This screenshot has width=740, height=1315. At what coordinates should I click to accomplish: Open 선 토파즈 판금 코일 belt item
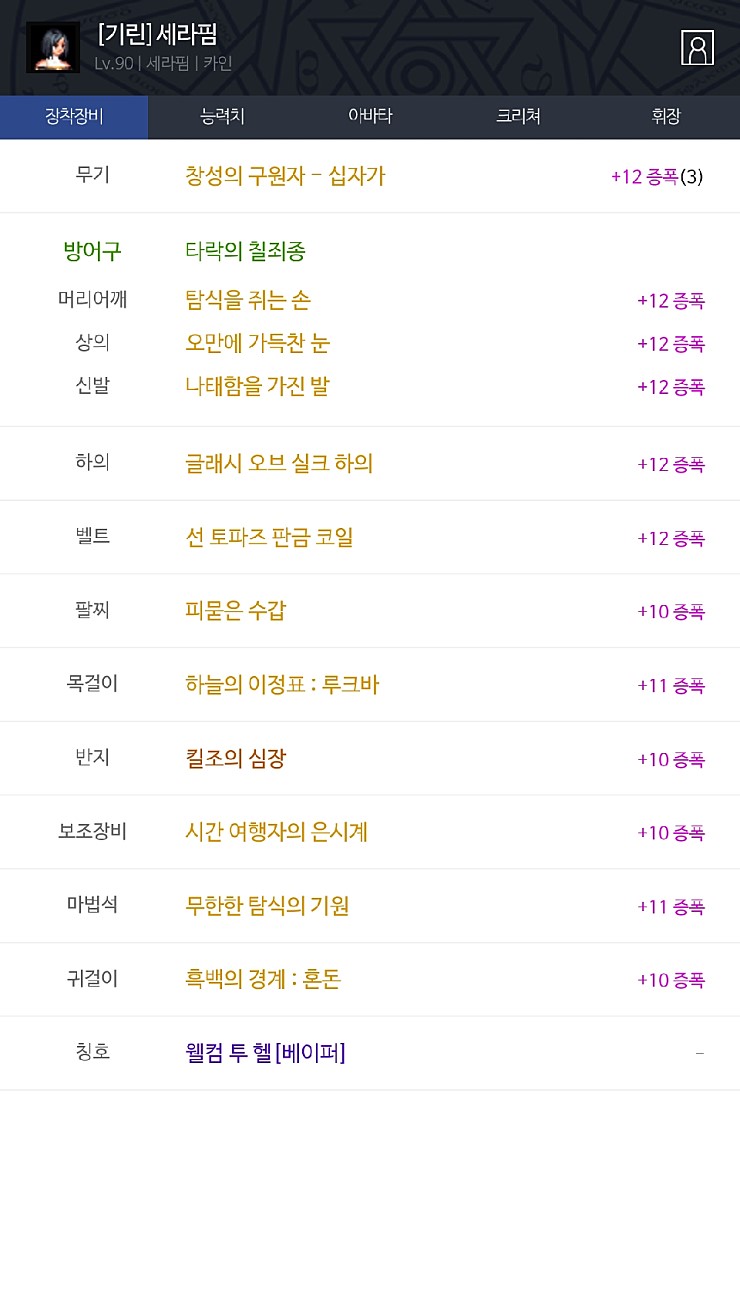tap(269, 537)
